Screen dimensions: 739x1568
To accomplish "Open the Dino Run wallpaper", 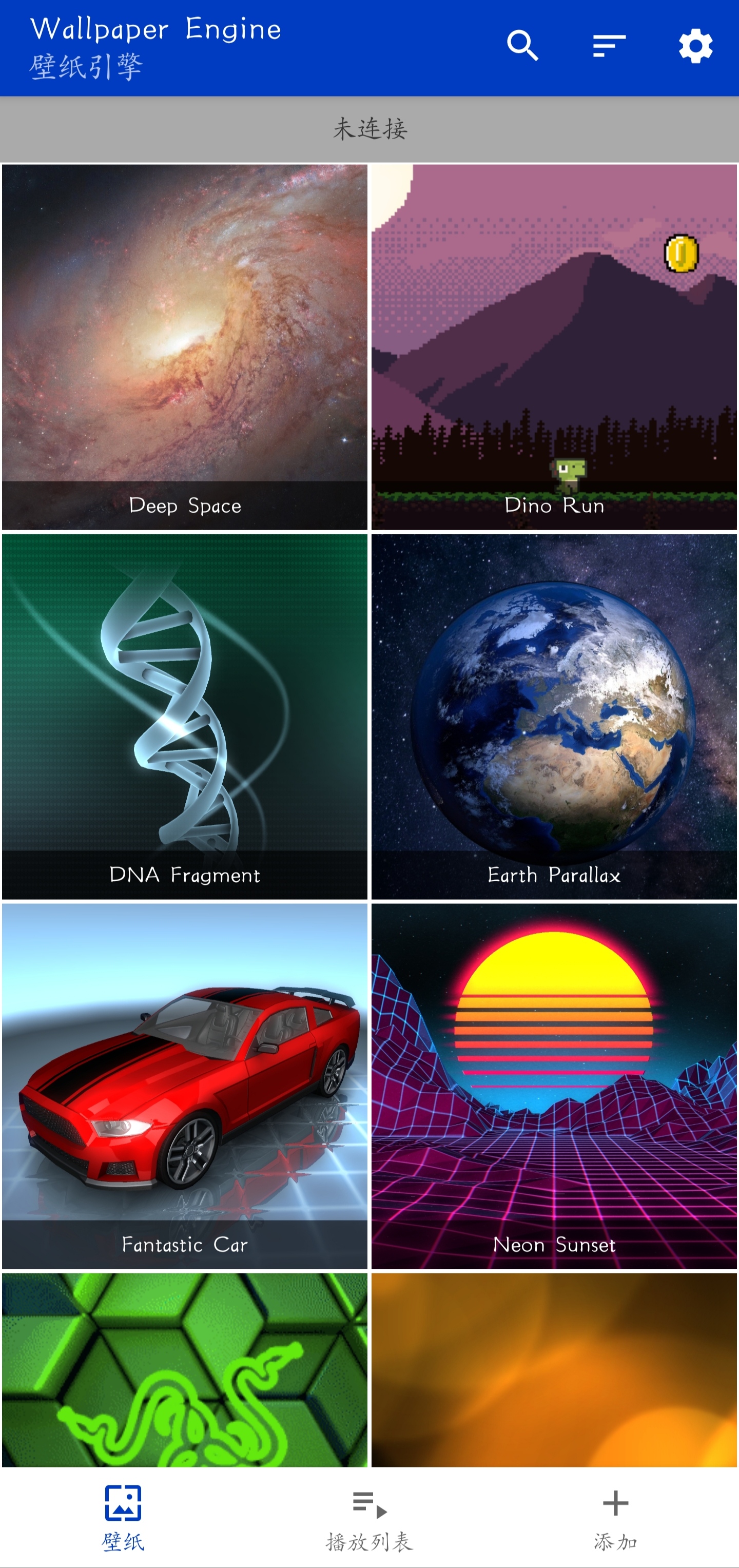I will pos(554,347).
